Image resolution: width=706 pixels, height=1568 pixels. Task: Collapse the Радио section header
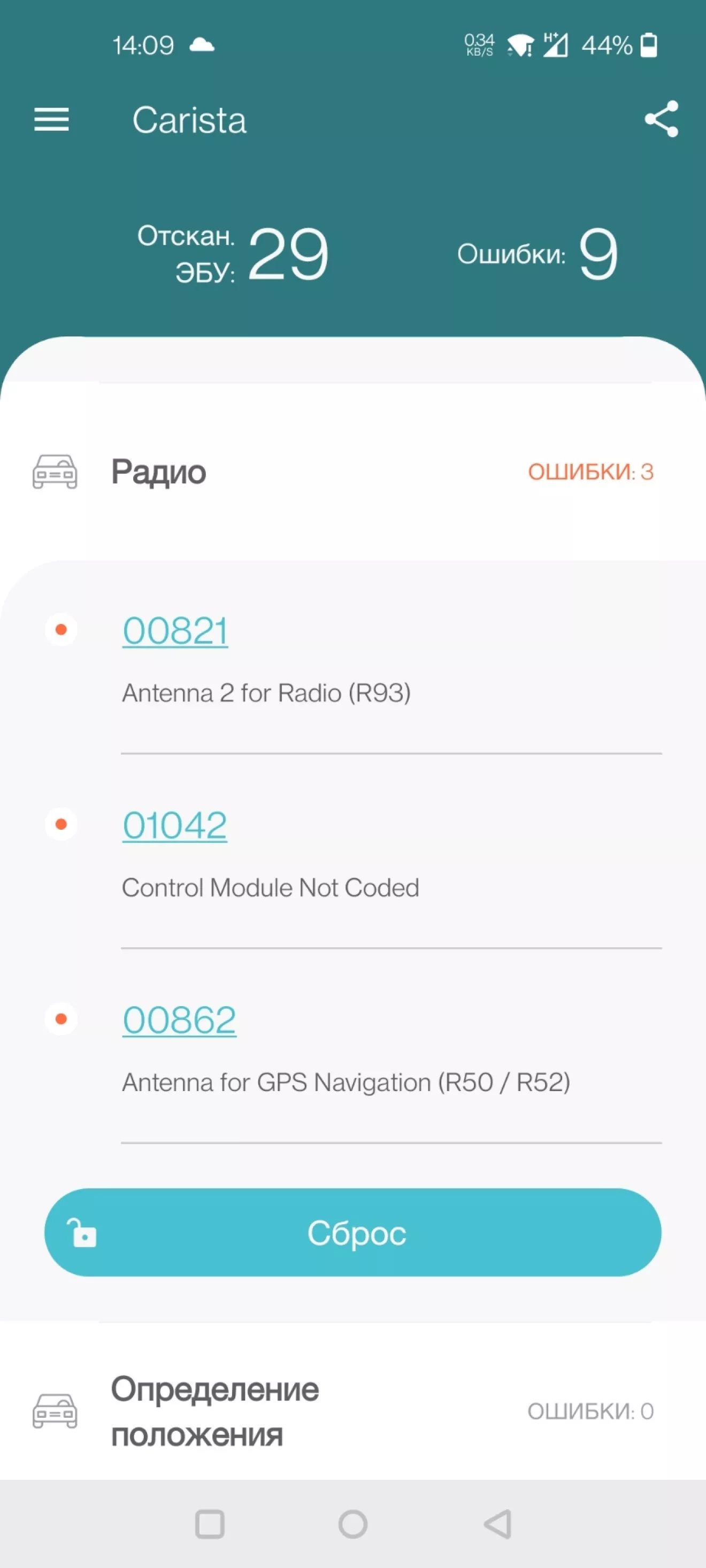point(352,472)
